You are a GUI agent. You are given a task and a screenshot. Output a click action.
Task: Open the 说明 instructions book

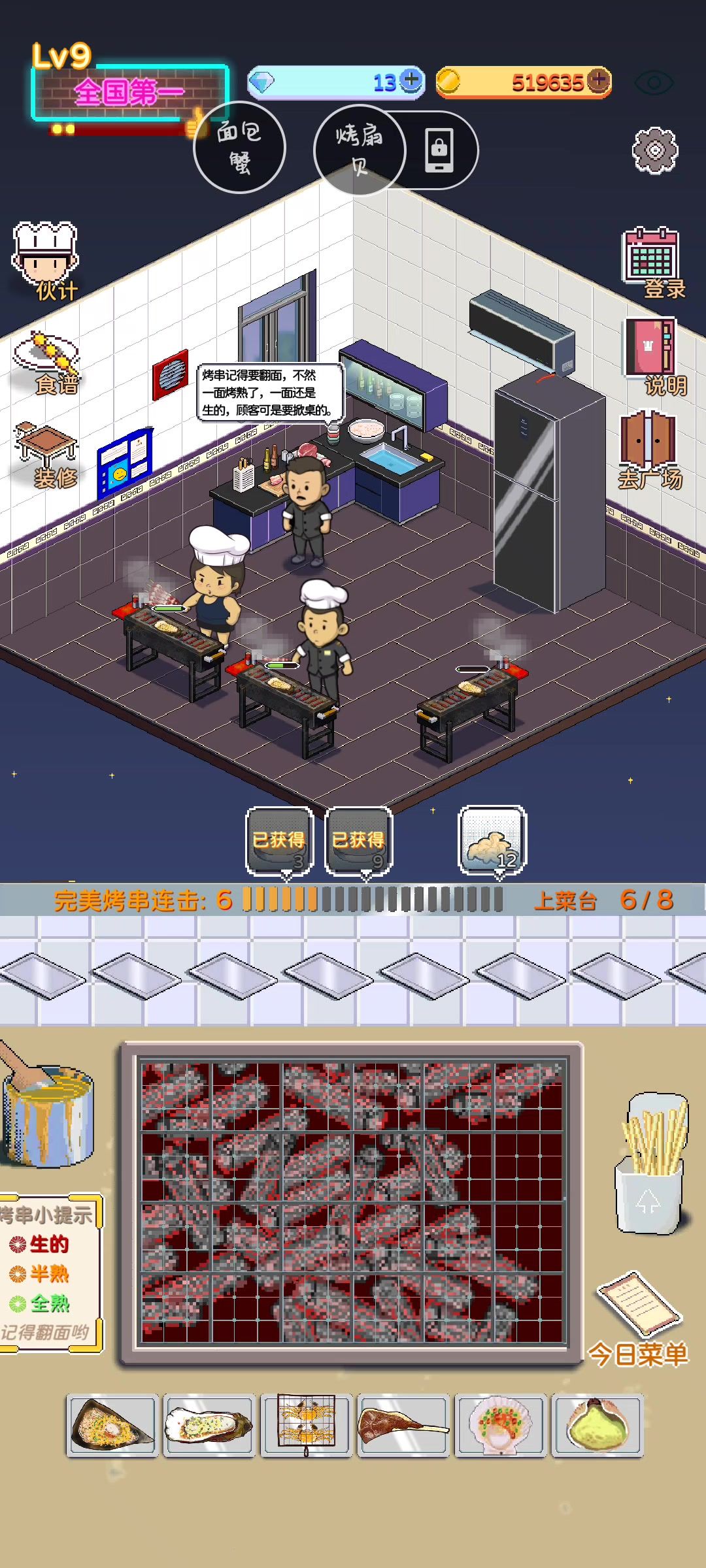coord(651,356)
